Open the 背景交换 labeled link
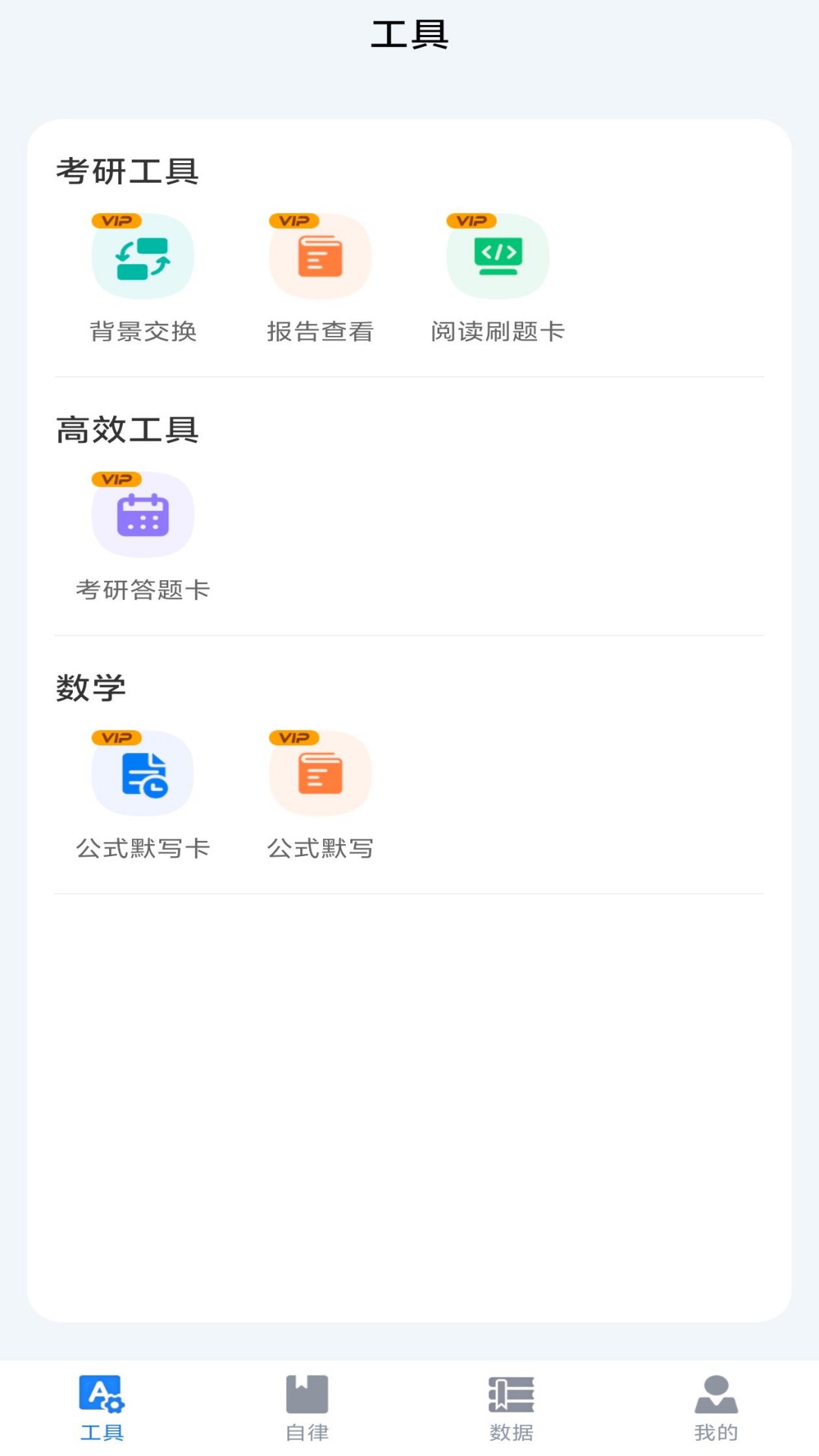This screenshot has width=819, height=1456. (x=143, y=331)
